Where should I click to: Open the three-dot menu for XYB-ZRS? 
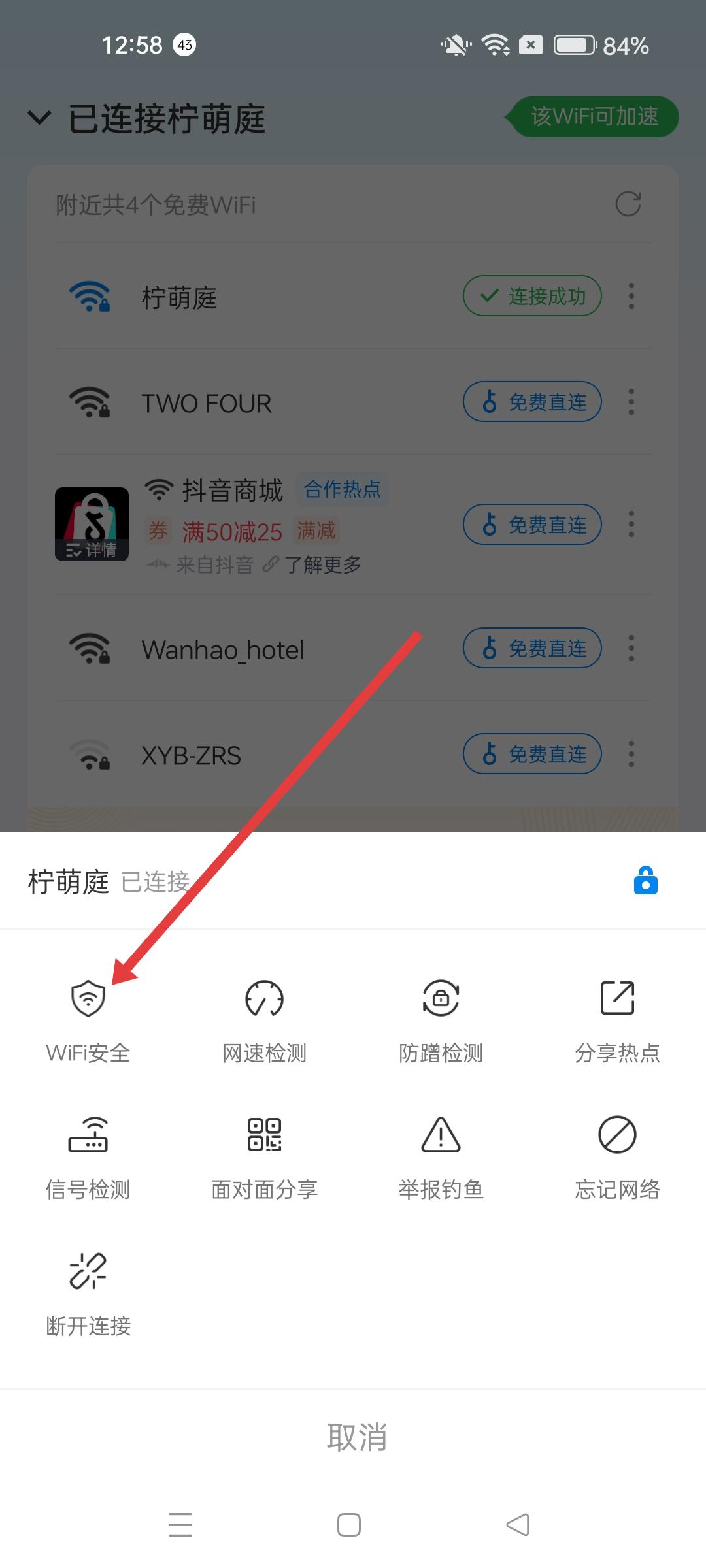[x=631, y=755]
